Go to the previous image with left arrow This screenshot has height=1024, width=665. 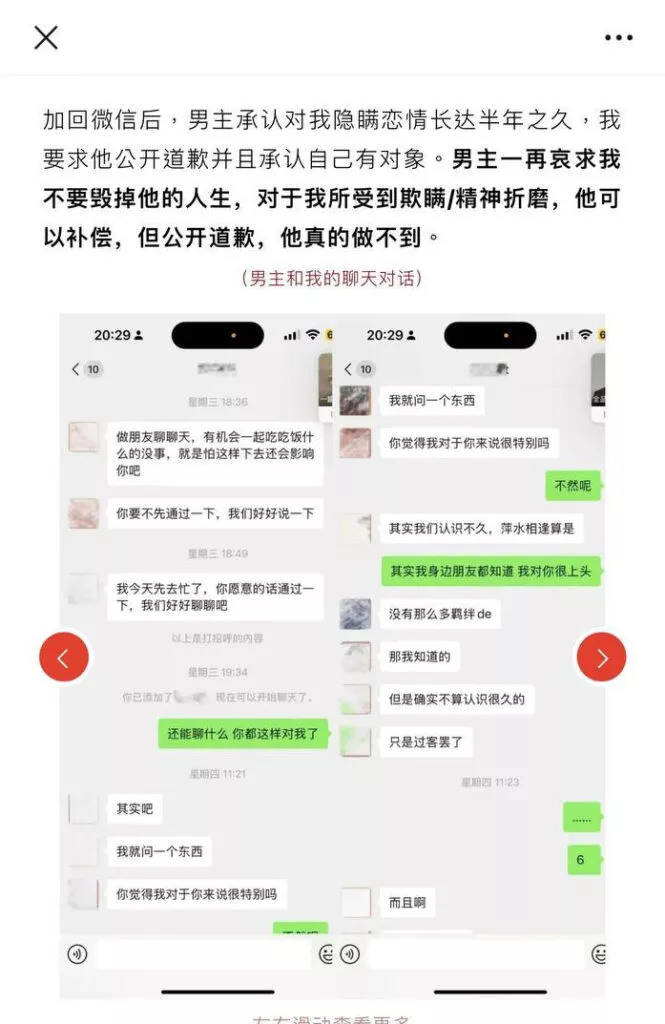[64, 657]
